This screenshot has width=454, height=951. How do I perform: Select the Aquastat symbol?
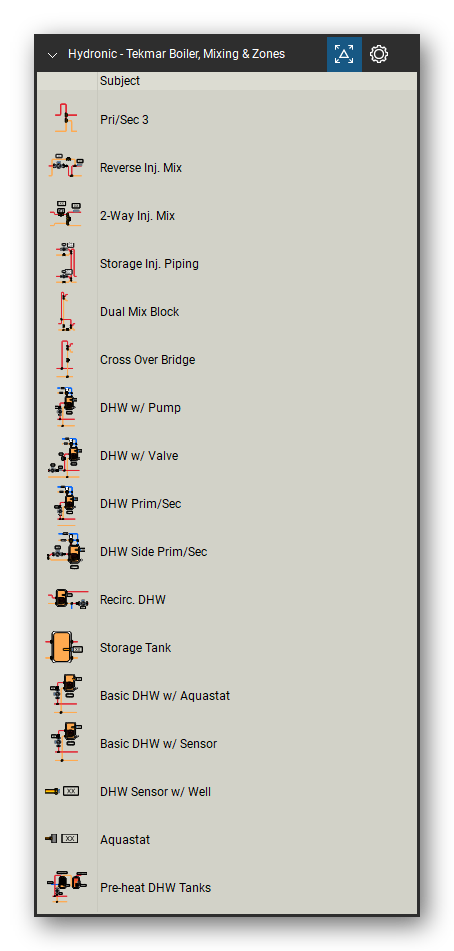click(227, 839)
